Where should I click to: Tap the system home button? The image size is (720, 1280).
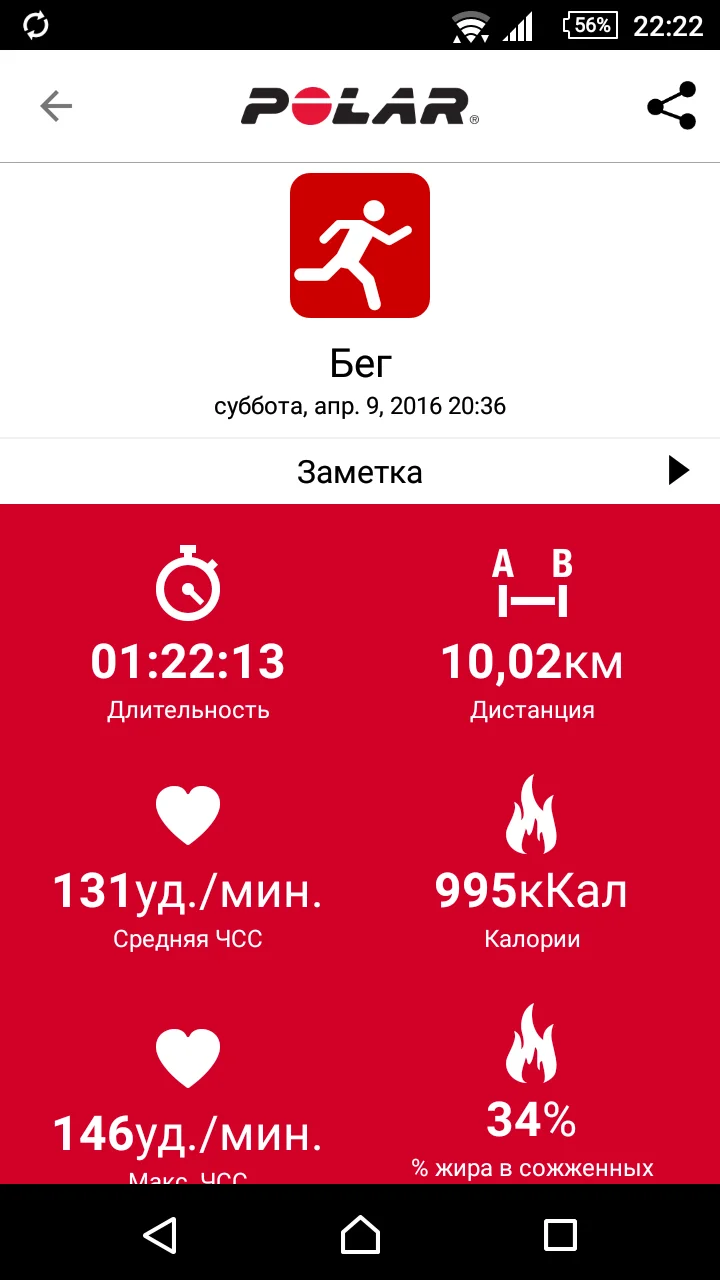click(360, 1234)
